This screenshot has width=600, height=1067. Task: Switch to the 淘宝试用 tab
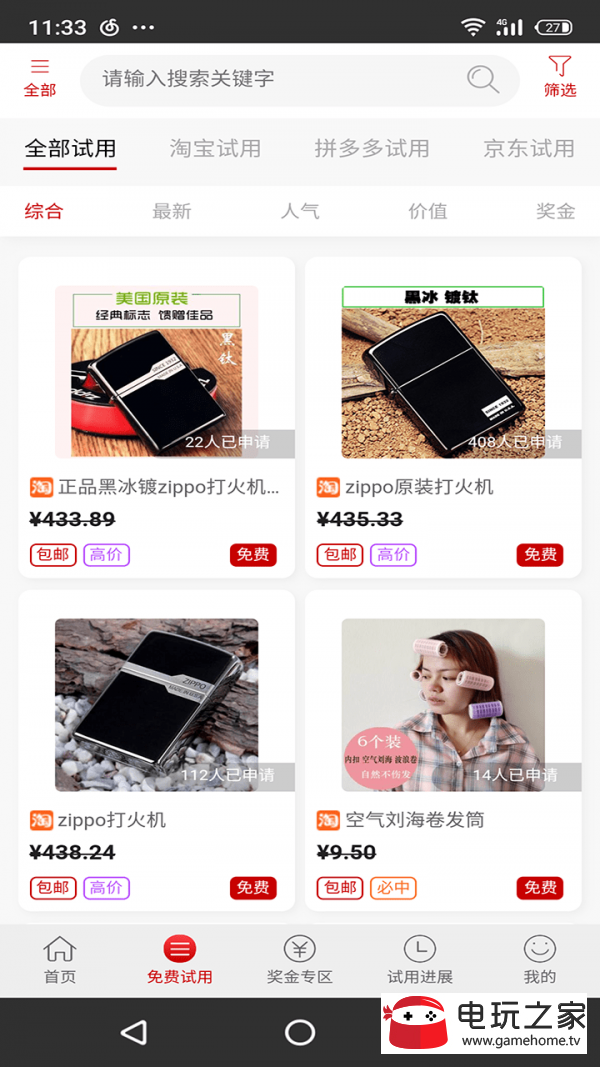pos(215,149)
